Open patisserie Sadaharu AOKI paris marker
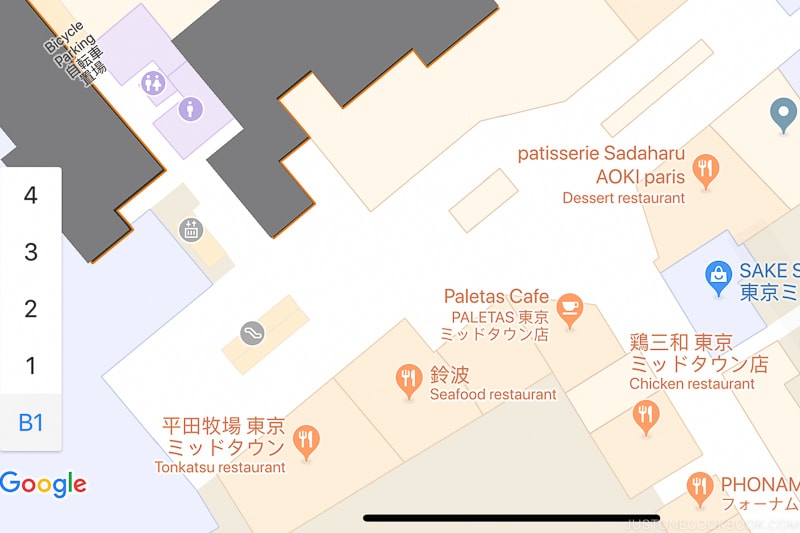Screen dimensions: 800x533 coord(706,170)
